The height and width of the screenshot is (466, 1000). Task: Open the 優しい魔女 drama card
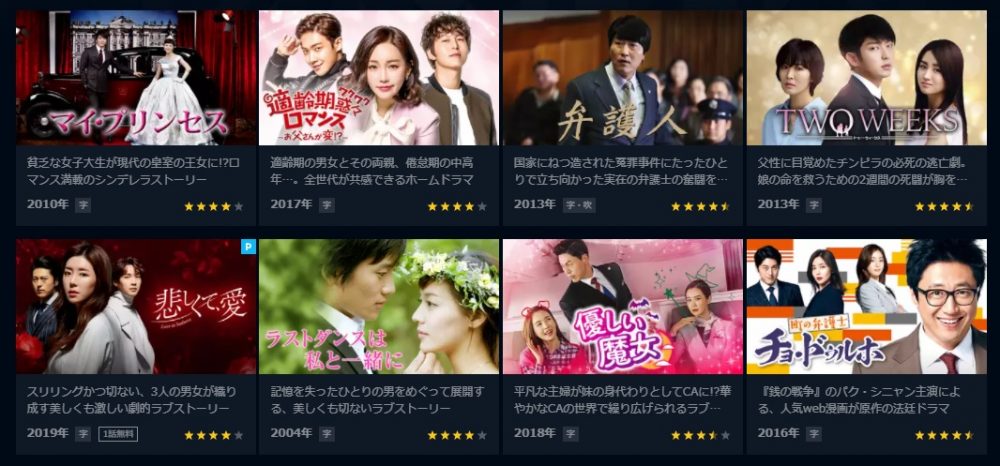coord(622,306)
